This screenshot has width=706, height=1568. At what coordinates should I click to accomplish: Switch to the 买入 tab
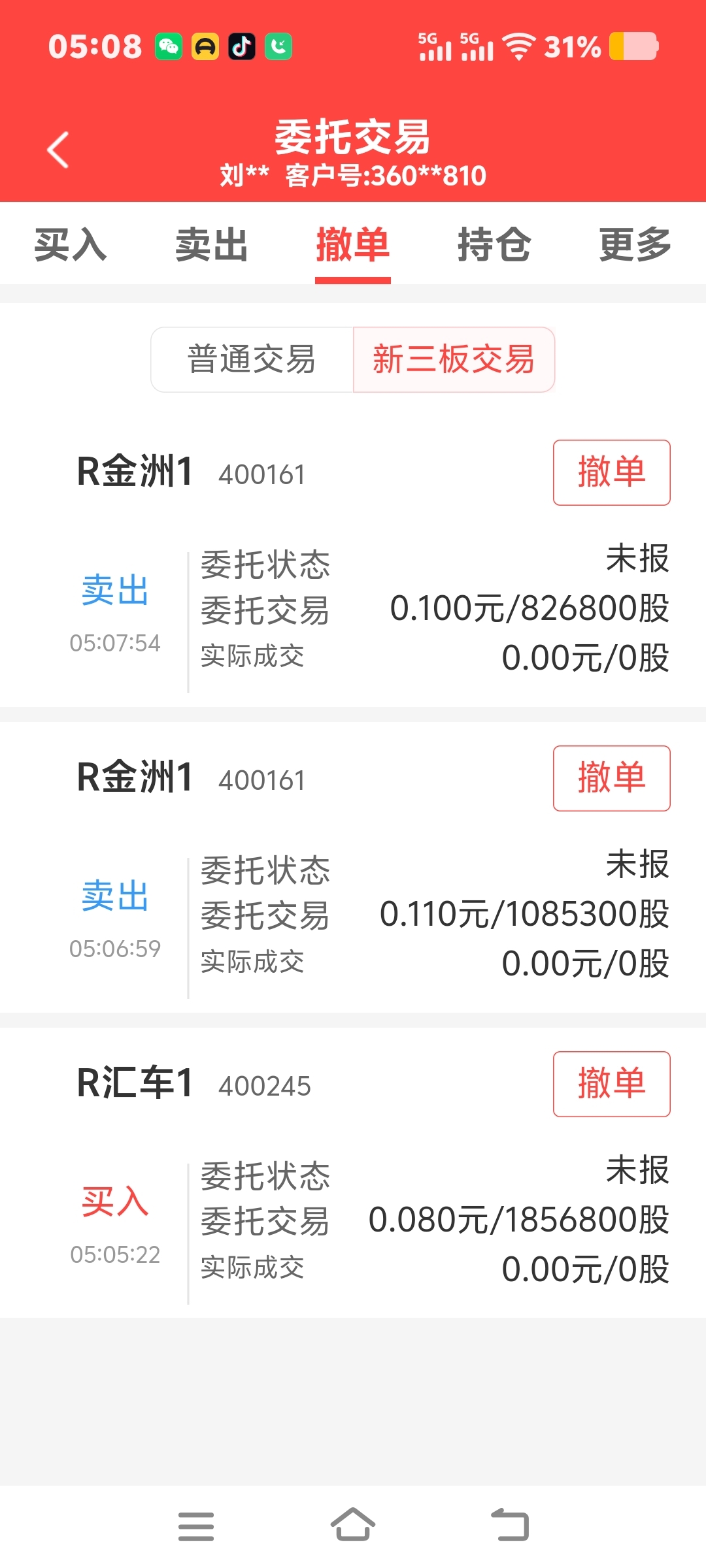[71, 245]
